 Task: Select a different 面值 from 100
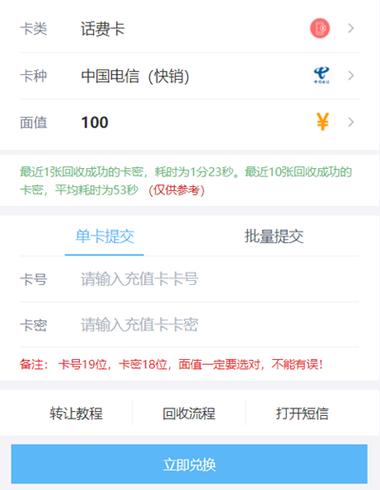tap(189, 122)
